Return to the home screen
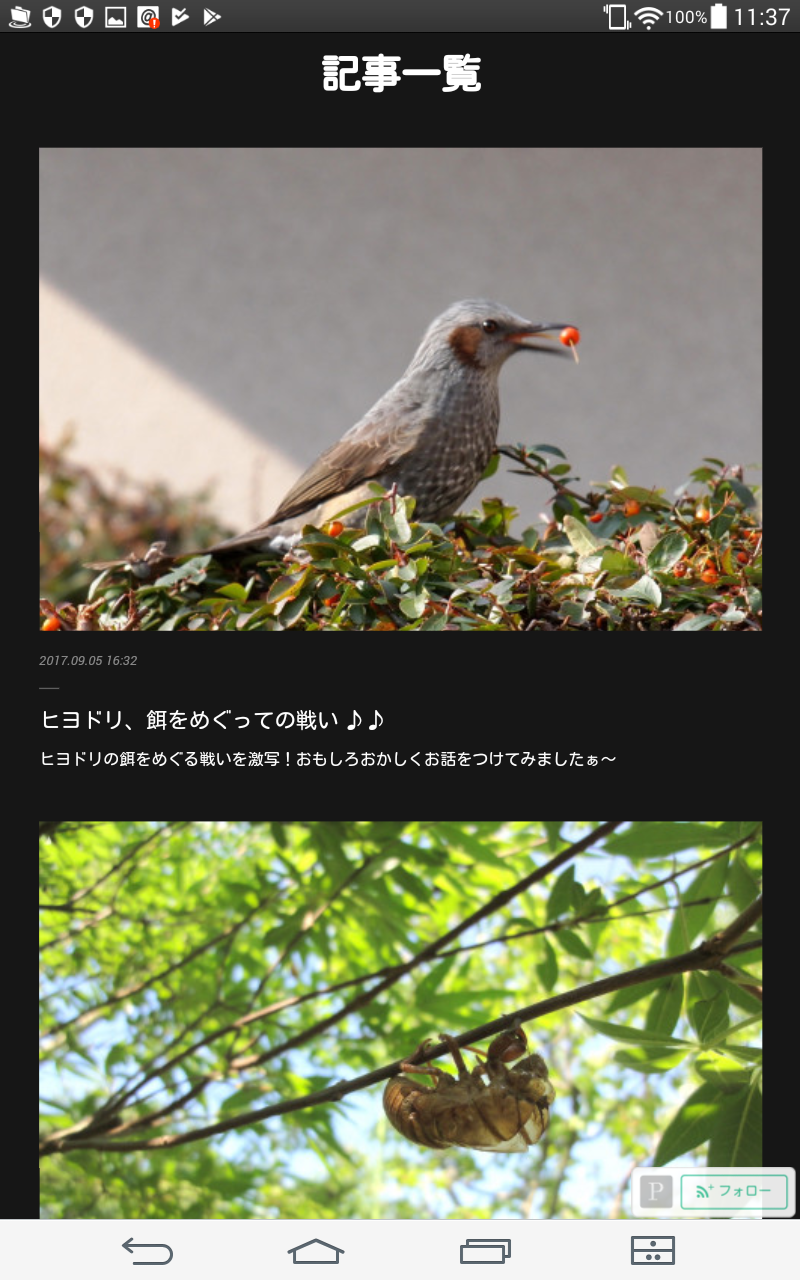Image resolution: width=800 pixels, height=1280 pixels. point(316,1250)
